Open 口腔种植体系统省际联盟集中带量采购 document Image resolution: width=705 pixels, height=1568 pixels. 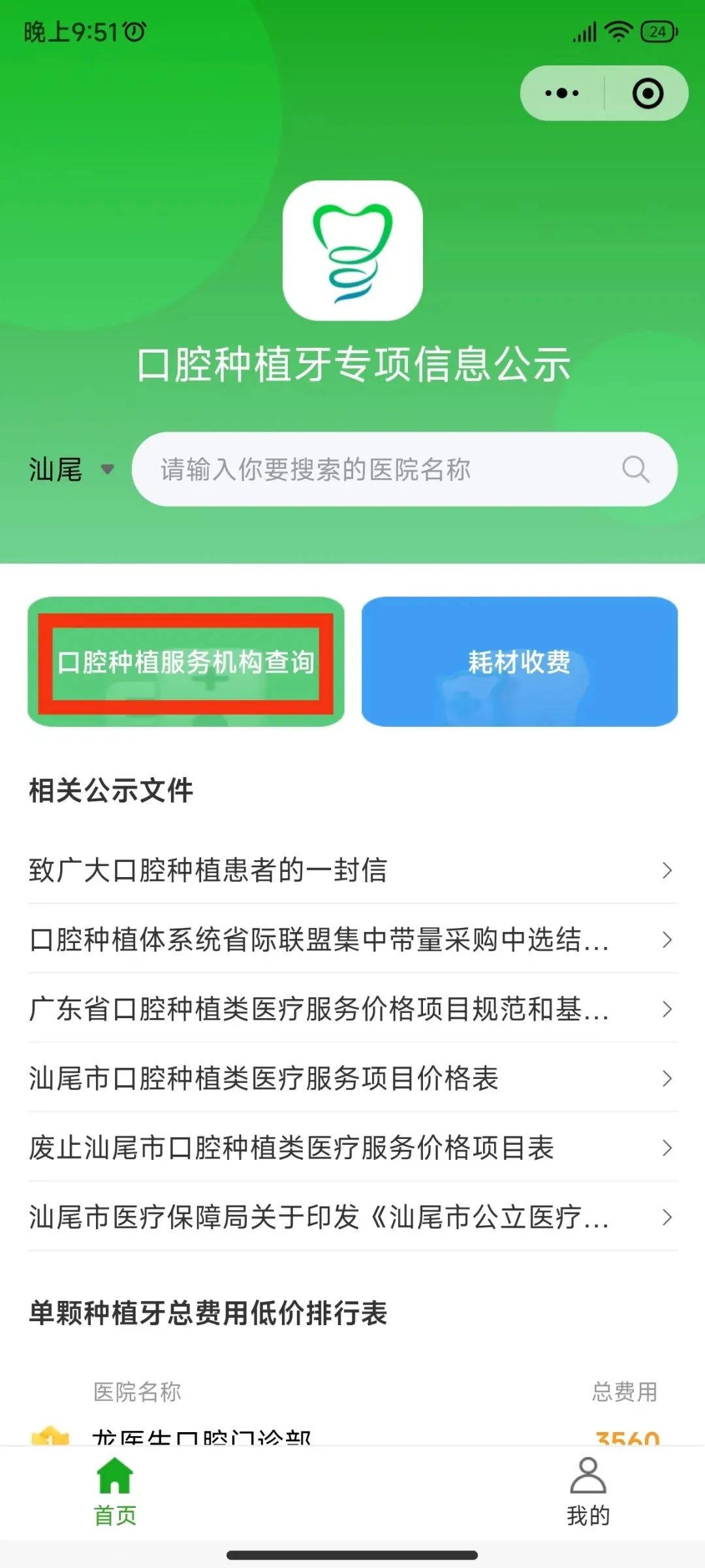click(x=352, y=939)
